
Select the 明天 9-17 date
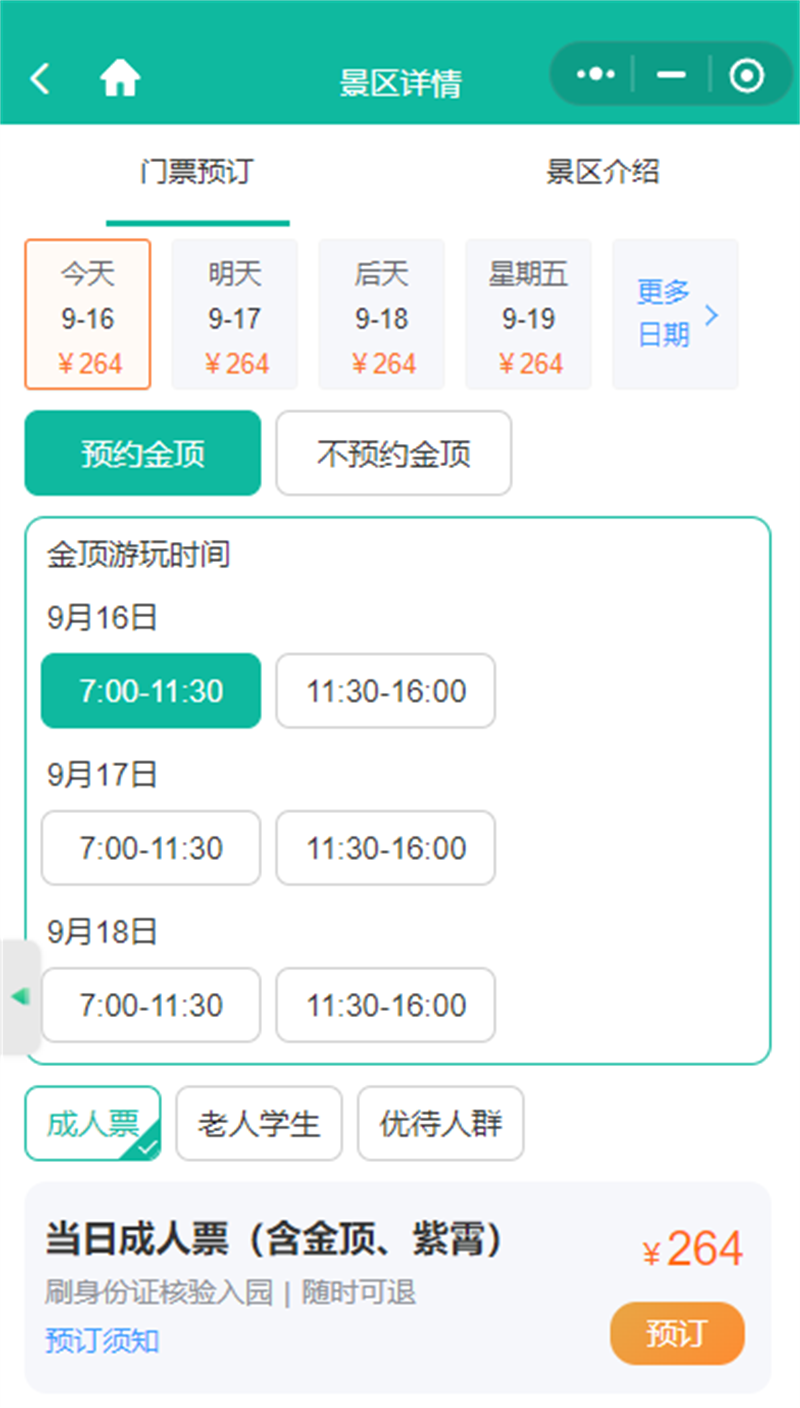pos(235,315)
